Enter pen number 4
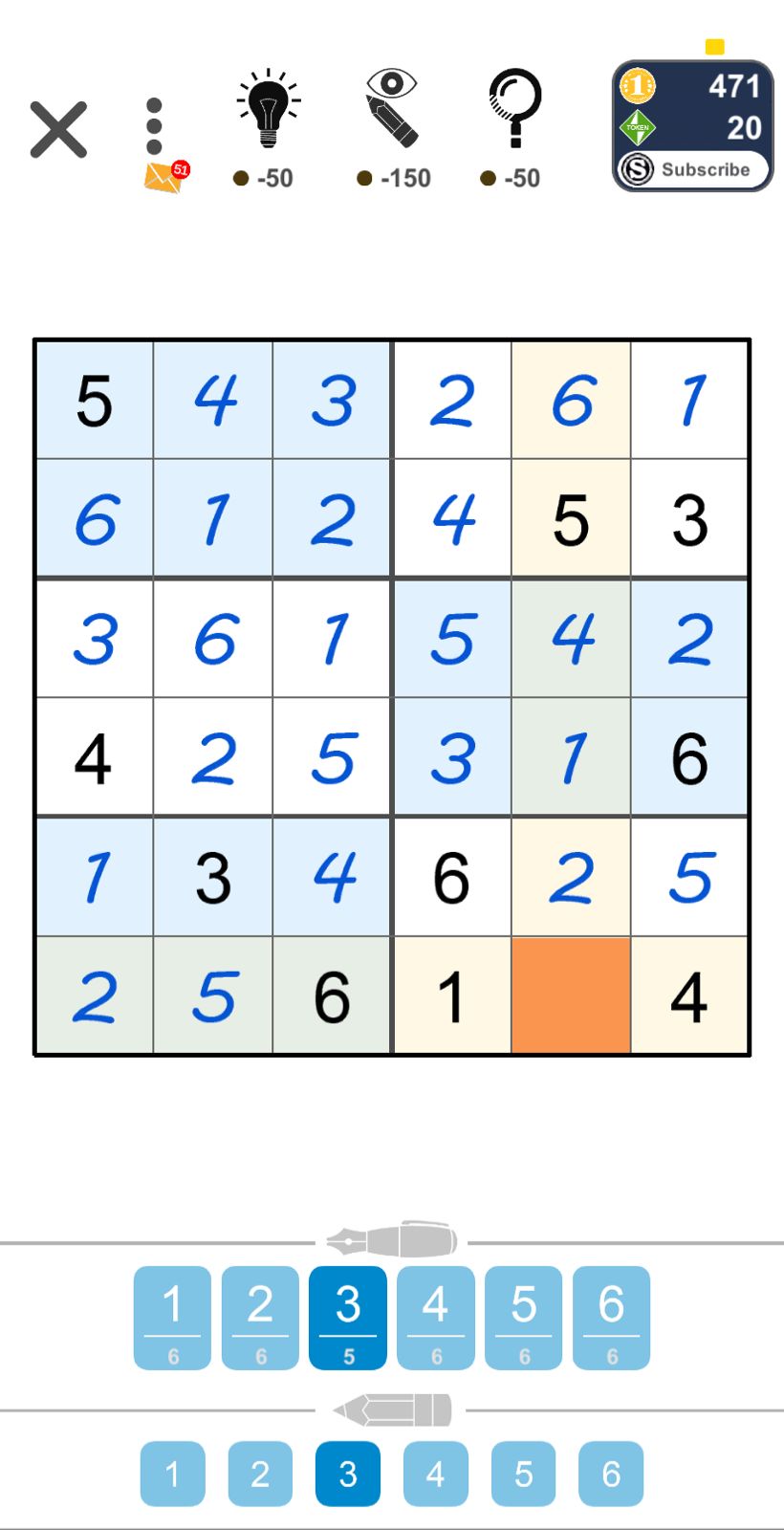Screen dimensions: 784x1530 click(436, 1318)
